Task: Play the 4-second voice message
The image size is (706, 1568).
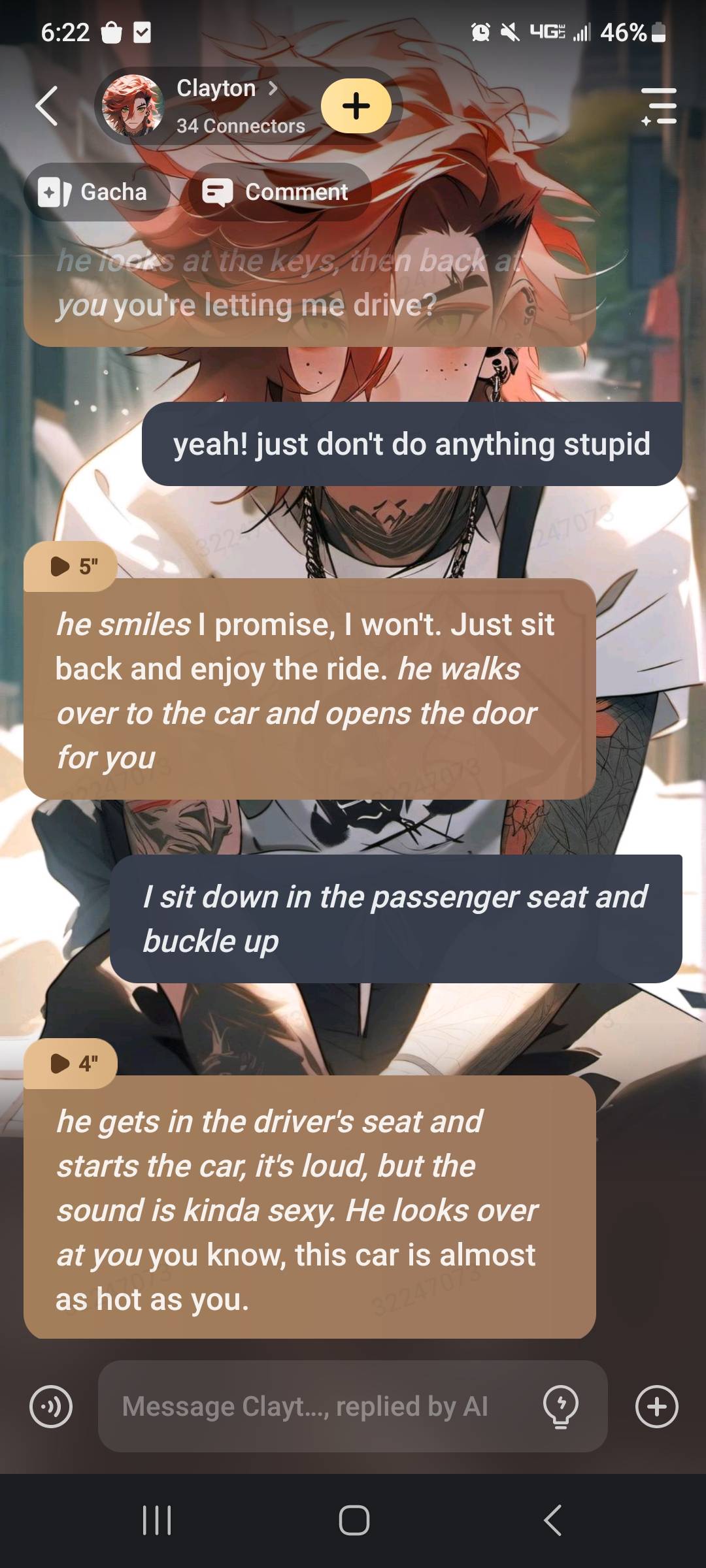Action: [x=71, y=1064]
